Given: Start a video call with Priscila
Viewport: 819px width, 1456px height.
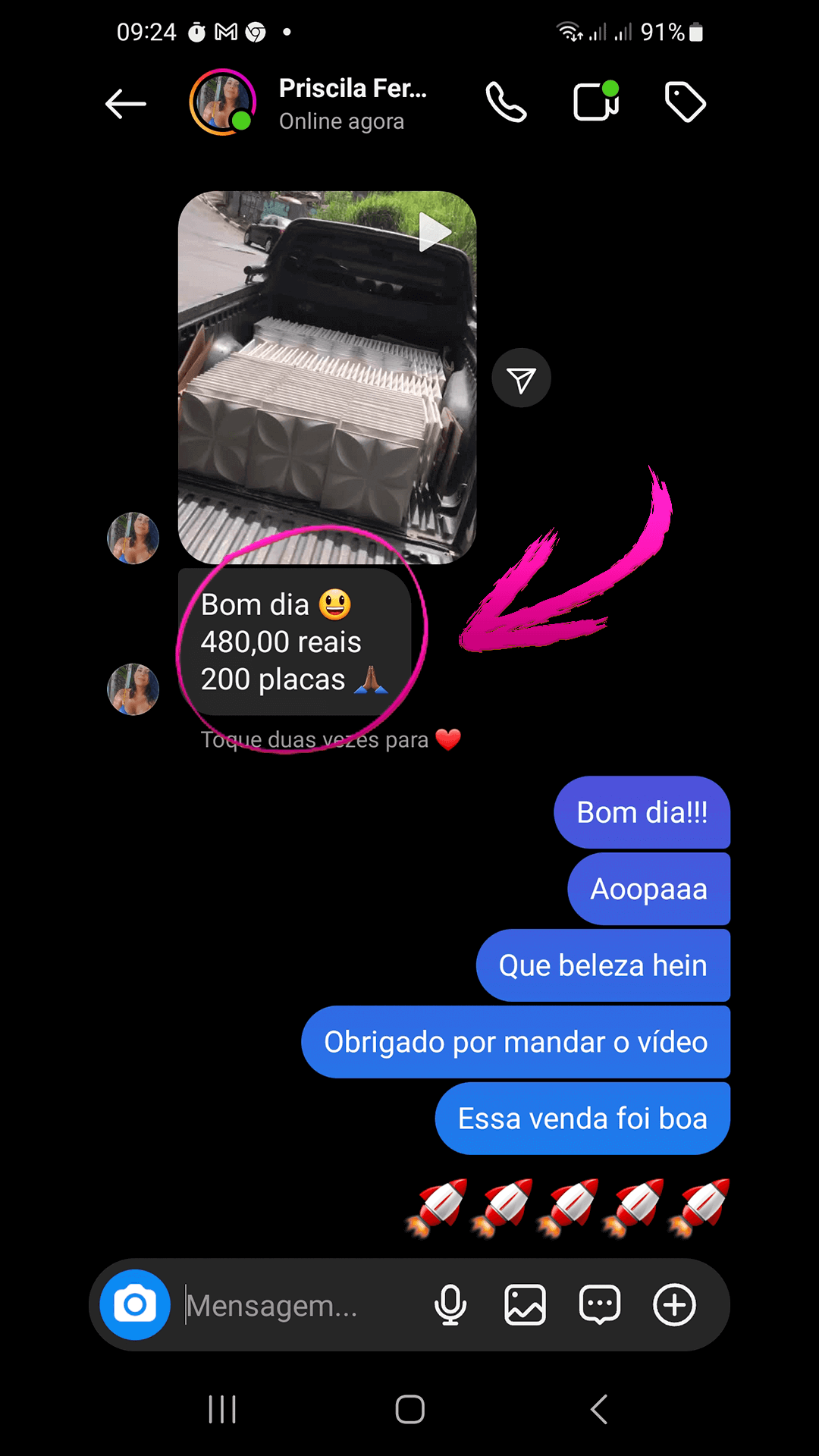Looking at the screenshot, I should click(x=596, y=101).
